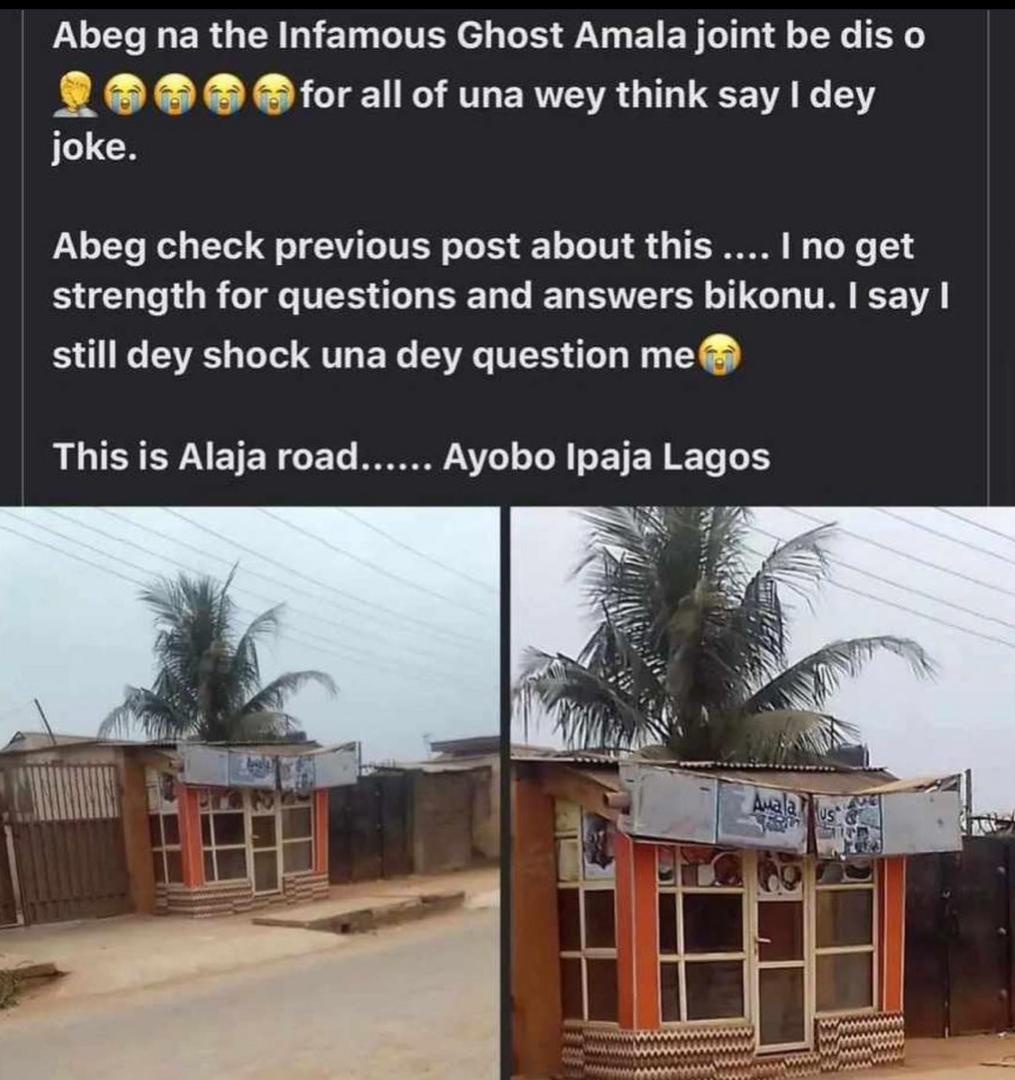The width and height of the screenshot is (1015, 1080).
Task: Open the left photo of the Amala joint
Action: [250, 790]
